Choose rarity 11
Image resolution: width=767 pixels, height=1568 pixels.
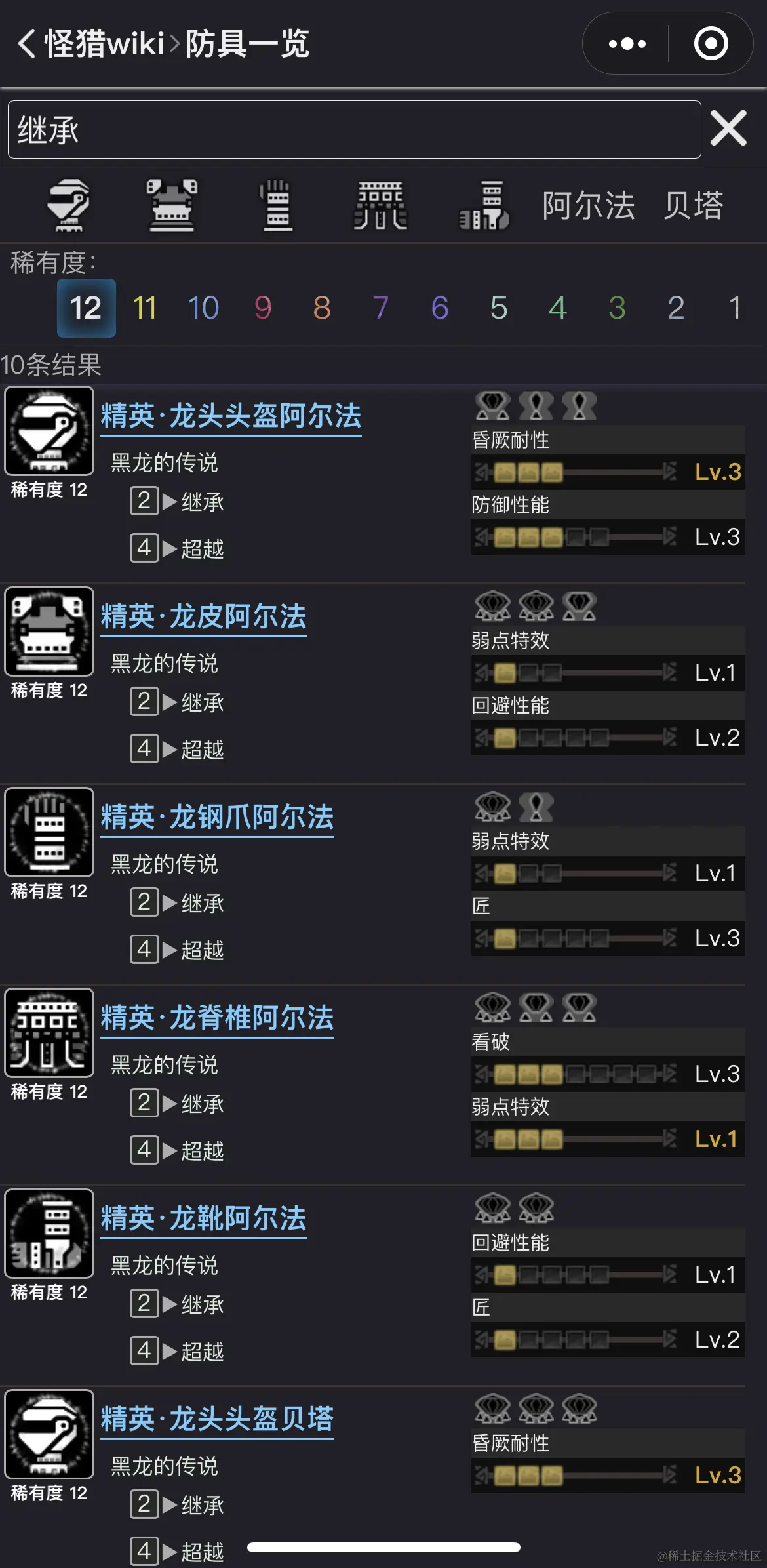(x=144, y=308)
